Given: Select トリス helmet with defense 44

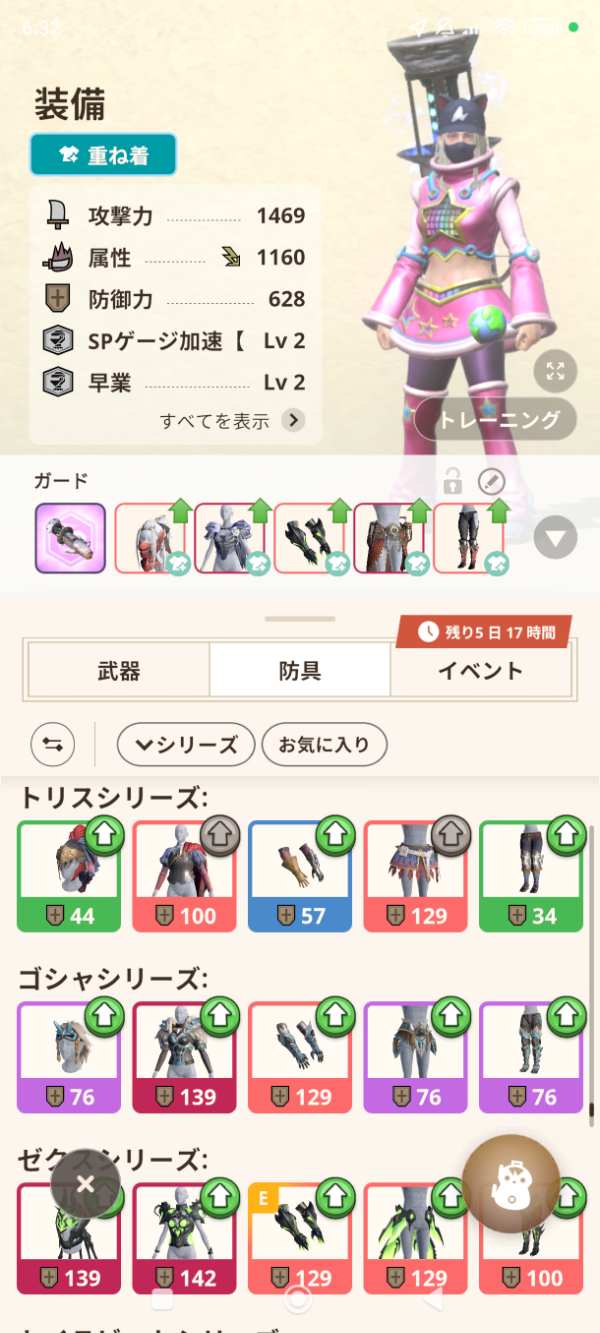Looking at the screenshot, I should 68,876.
